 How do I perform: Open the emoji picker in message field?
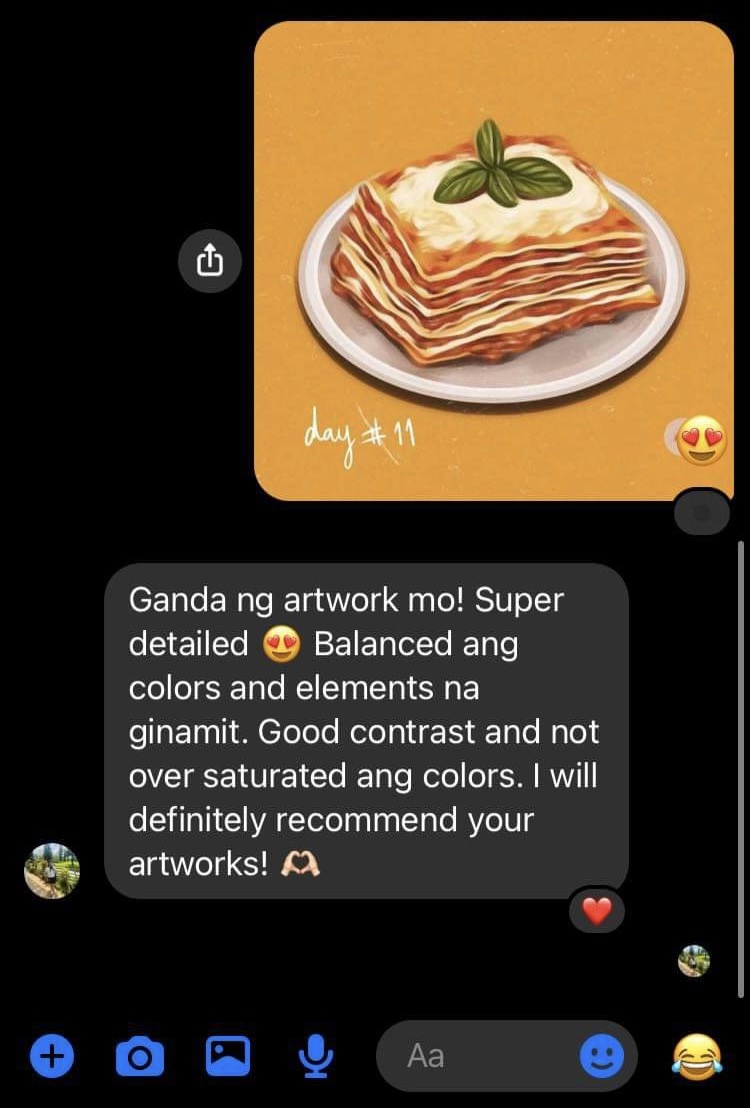click(x=602, y=1055)
